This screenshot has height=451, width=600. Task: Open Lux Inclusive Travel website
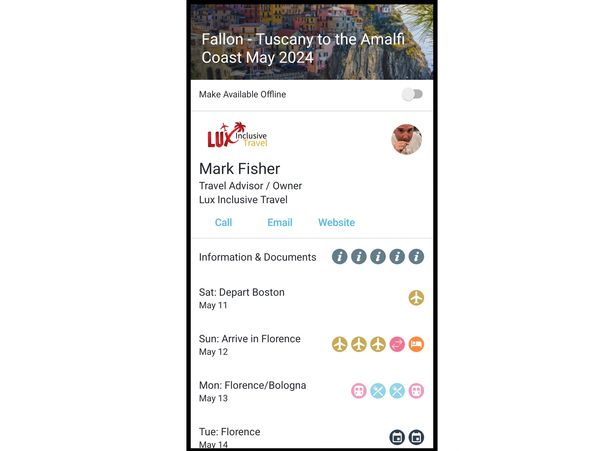(x=336, y=222)
